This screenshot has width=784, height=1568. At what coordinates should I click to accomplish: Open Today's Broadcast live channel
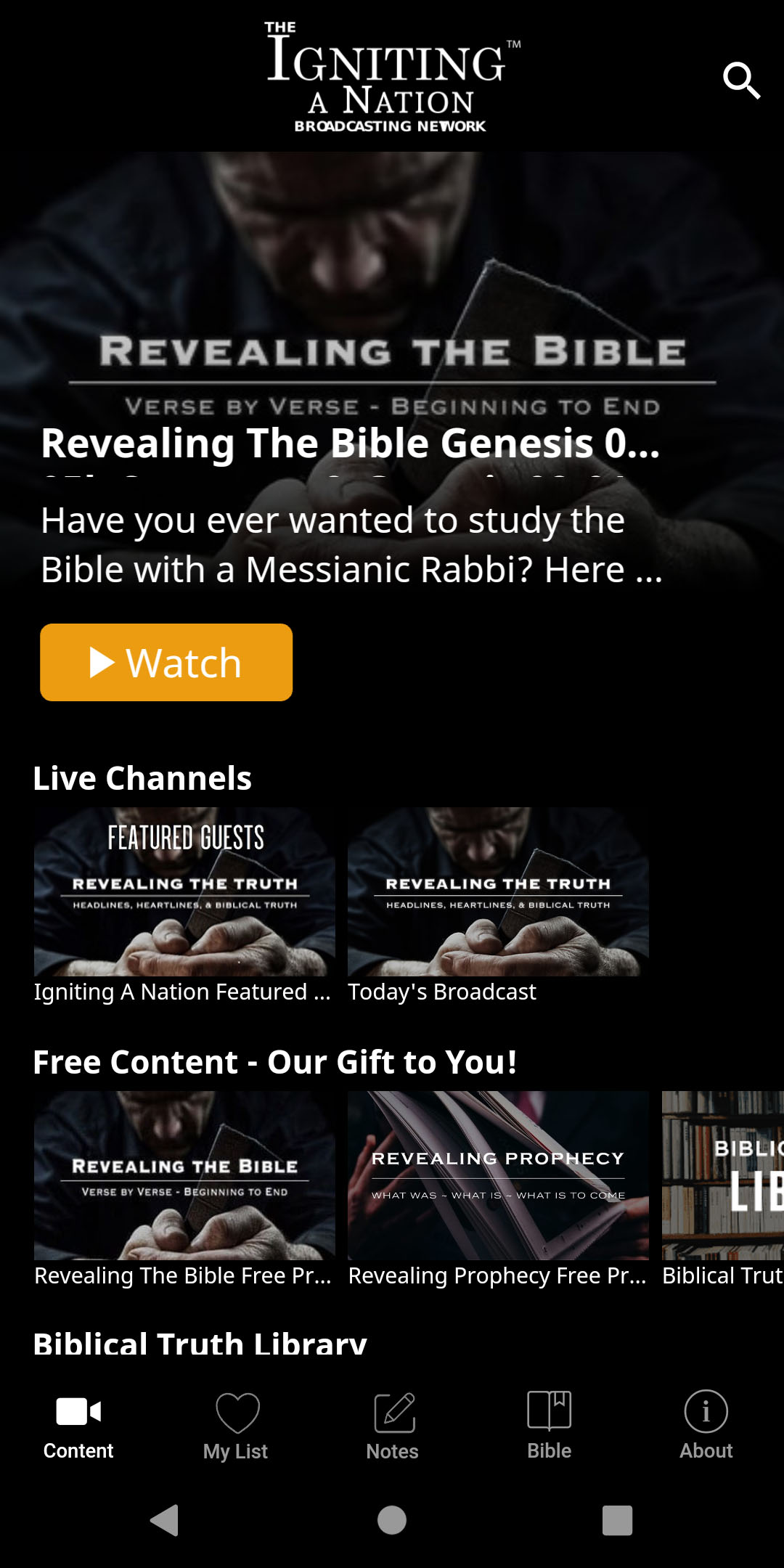pyautogui.click(x=498, y=906)
